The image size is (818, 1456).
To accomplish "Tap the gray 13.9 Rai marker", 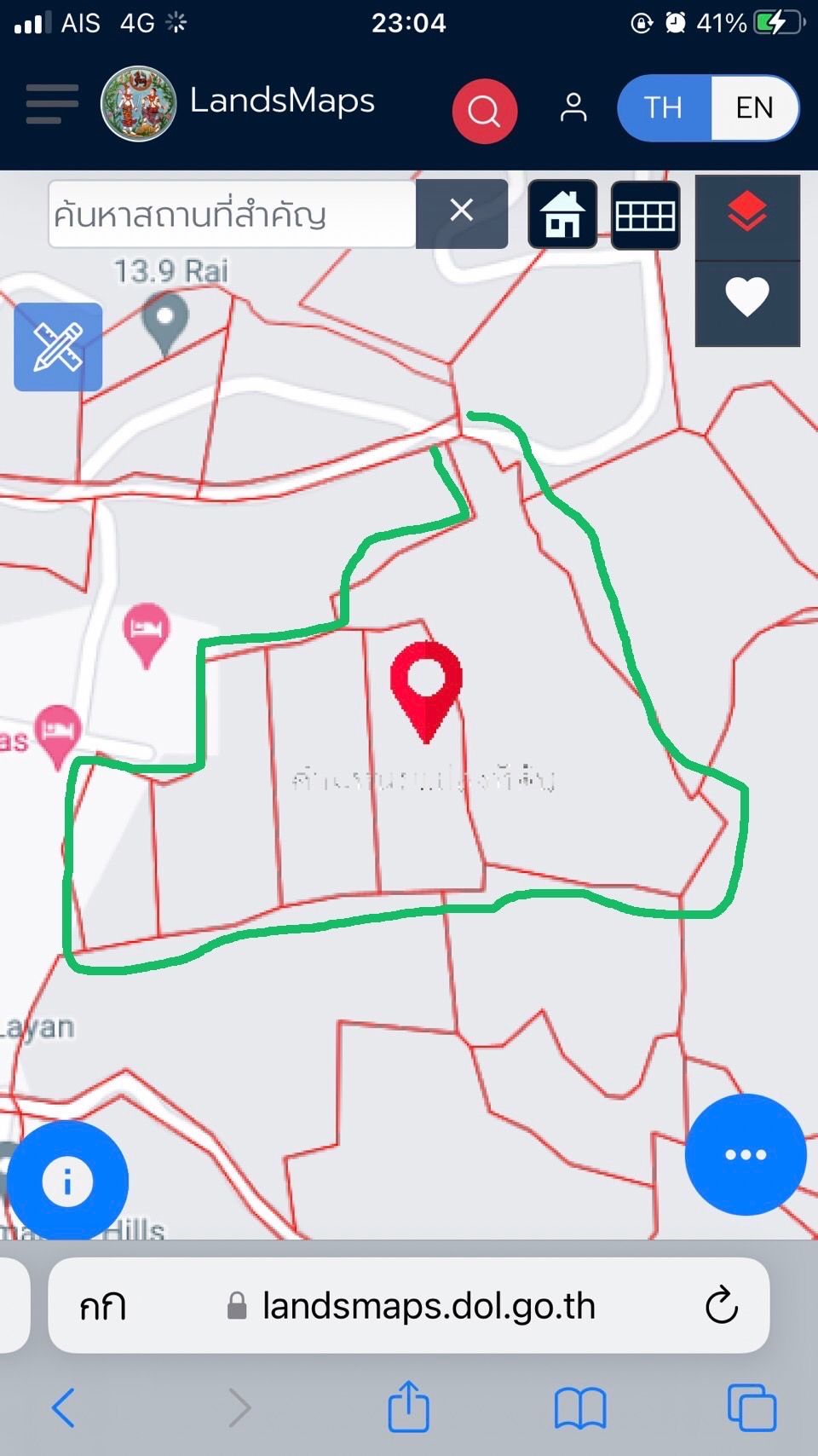I will pos(165,321).
